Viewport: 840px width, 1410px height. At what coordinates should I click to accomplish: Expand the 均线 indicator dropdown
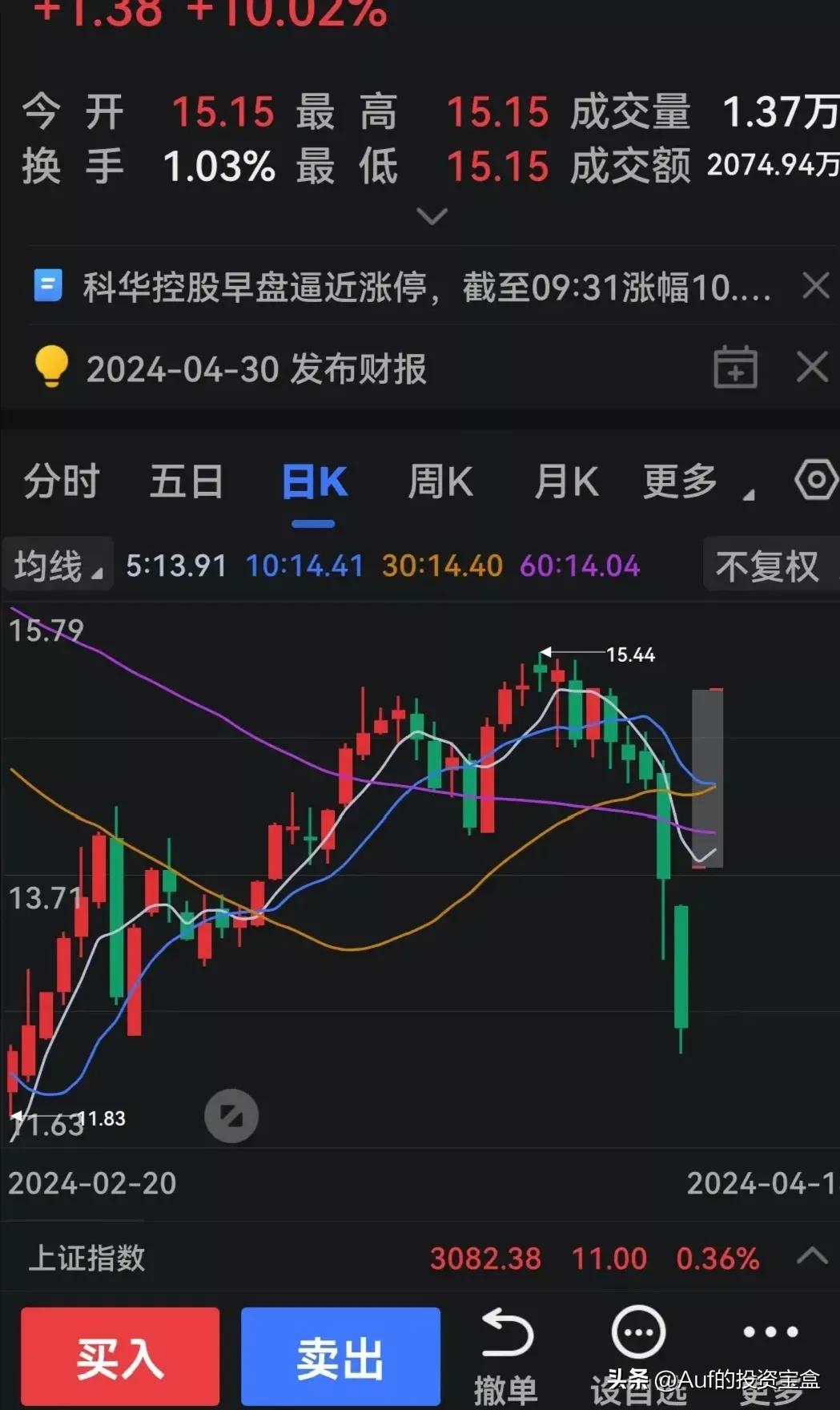click(x=56, y=565)
